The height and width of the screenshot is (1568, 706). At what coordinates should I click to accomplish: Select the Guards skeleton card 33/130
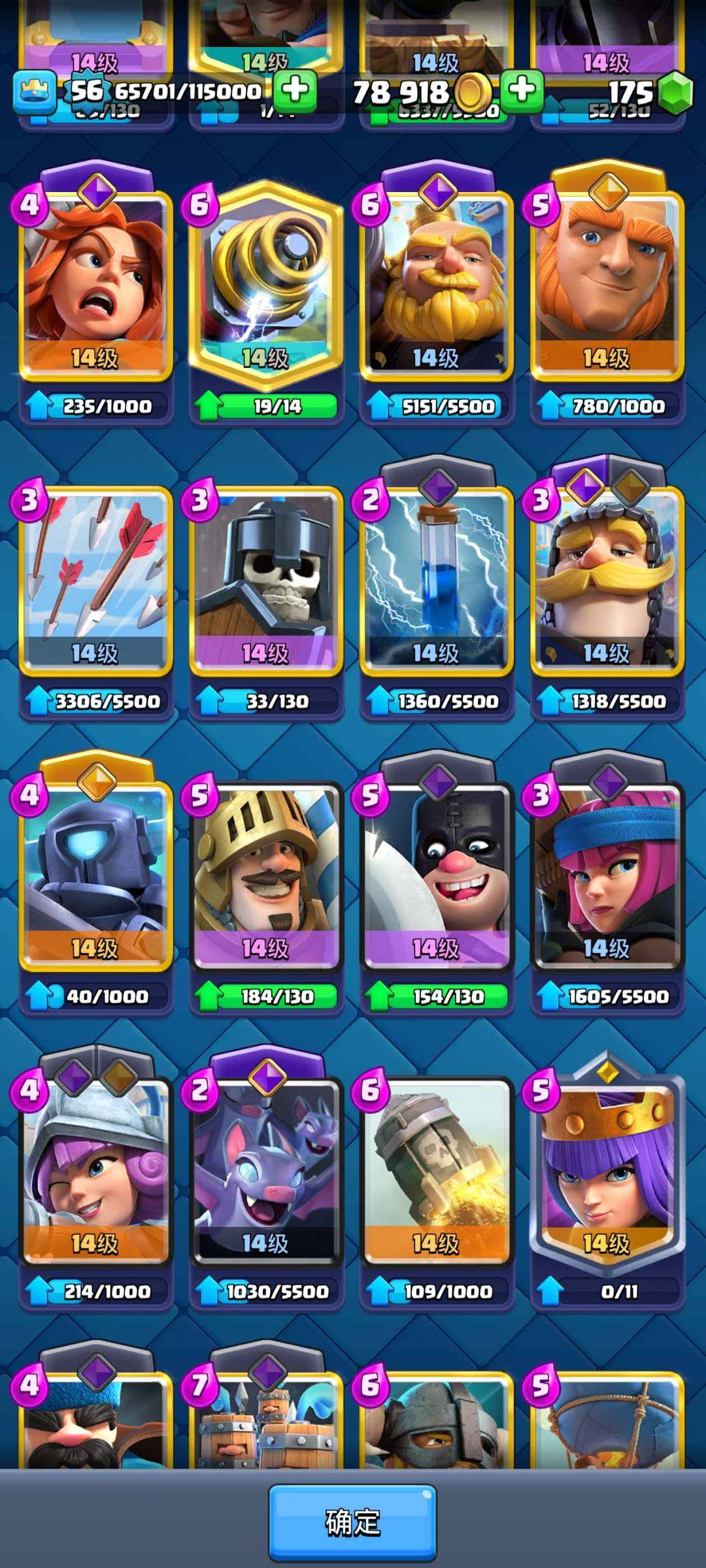[265, 581]
